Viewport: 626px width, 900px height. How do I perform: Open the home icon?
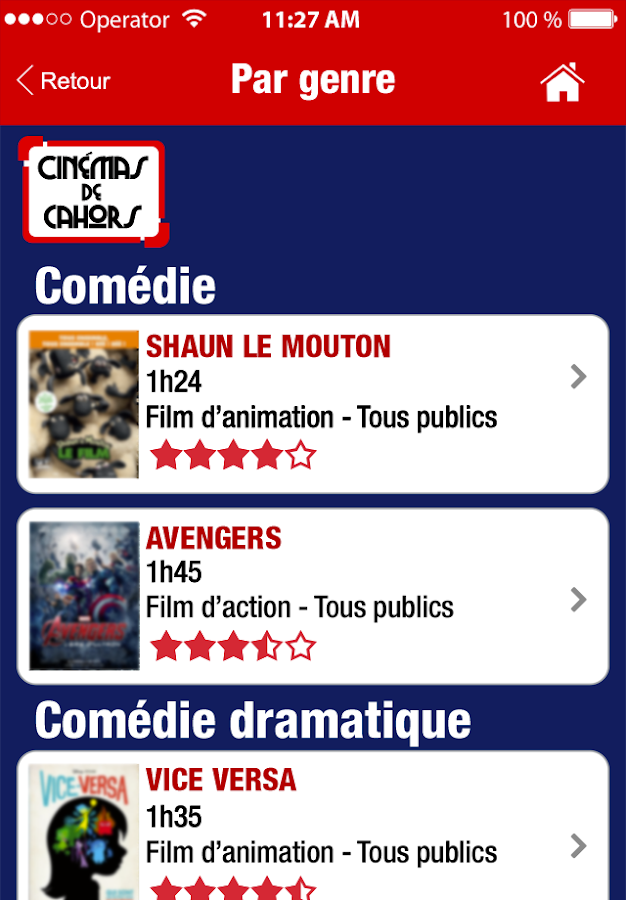pos(562,82)
